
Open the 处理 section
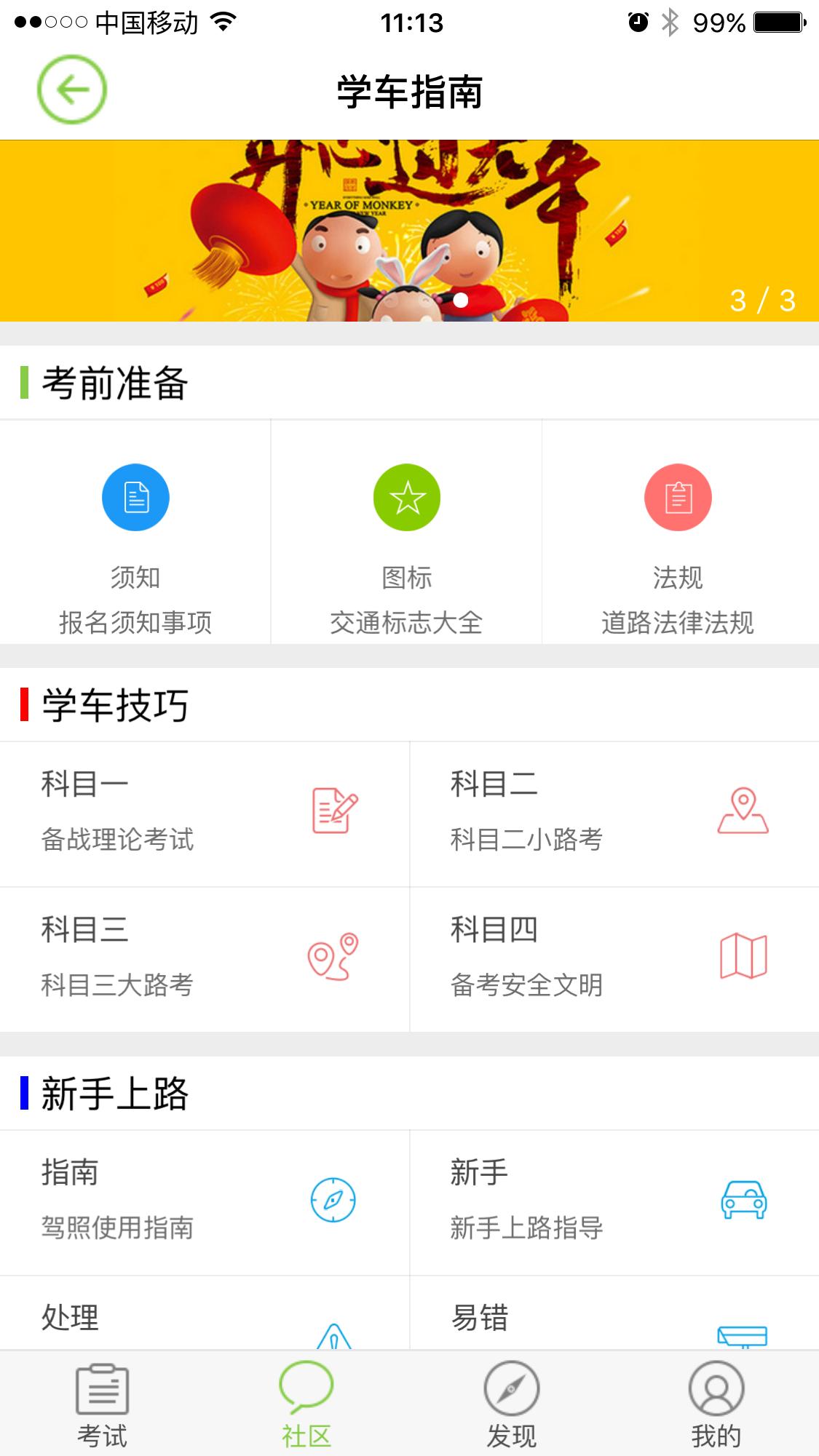point(204,1318)
